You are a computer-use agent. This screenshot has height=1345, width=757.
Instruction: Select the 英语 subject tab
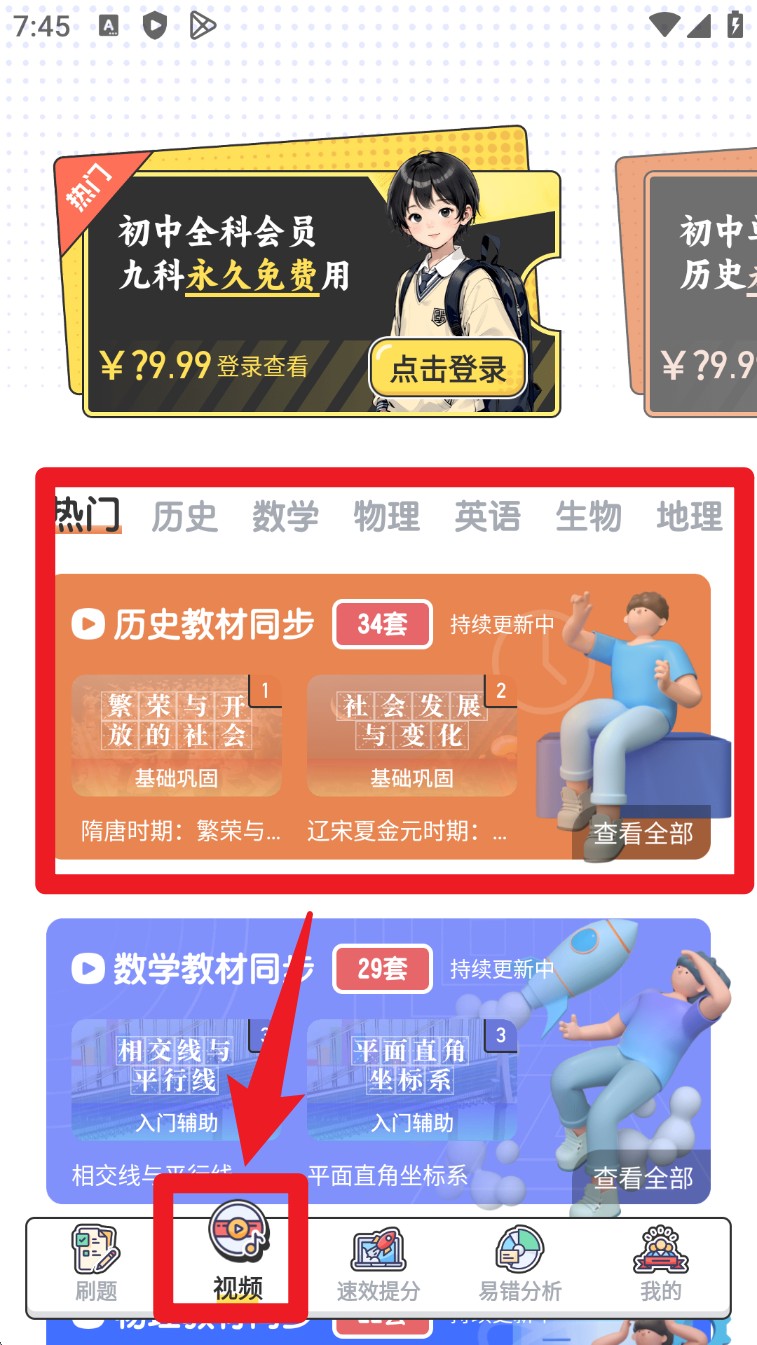click(487, 516)
